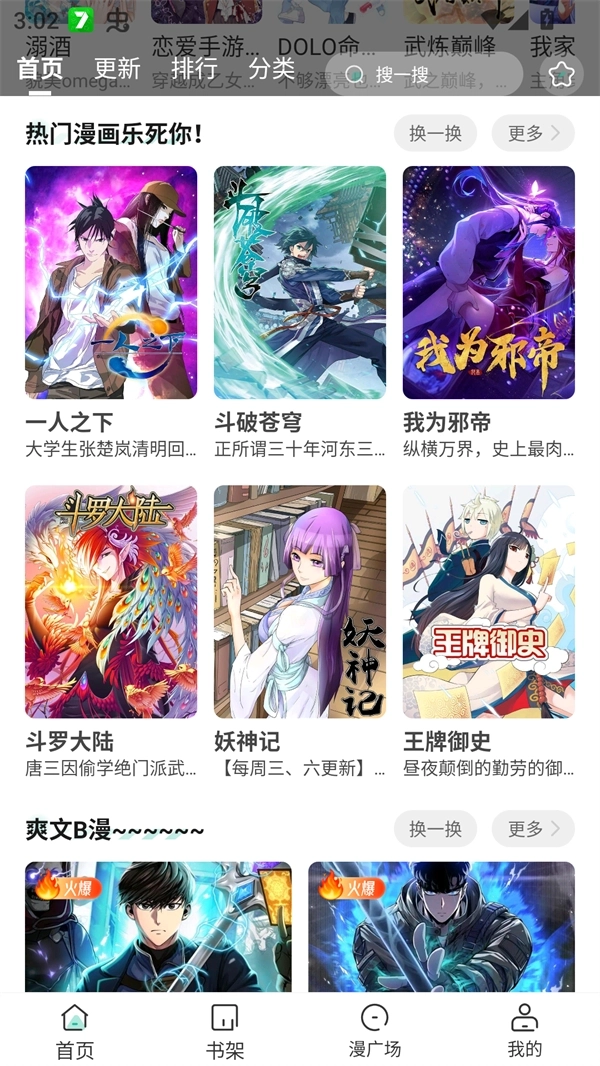This screenshot has width=600, height=1066.
Task: Show 更多 for 爽文B漫 section
Action: [x=533, y=829]
